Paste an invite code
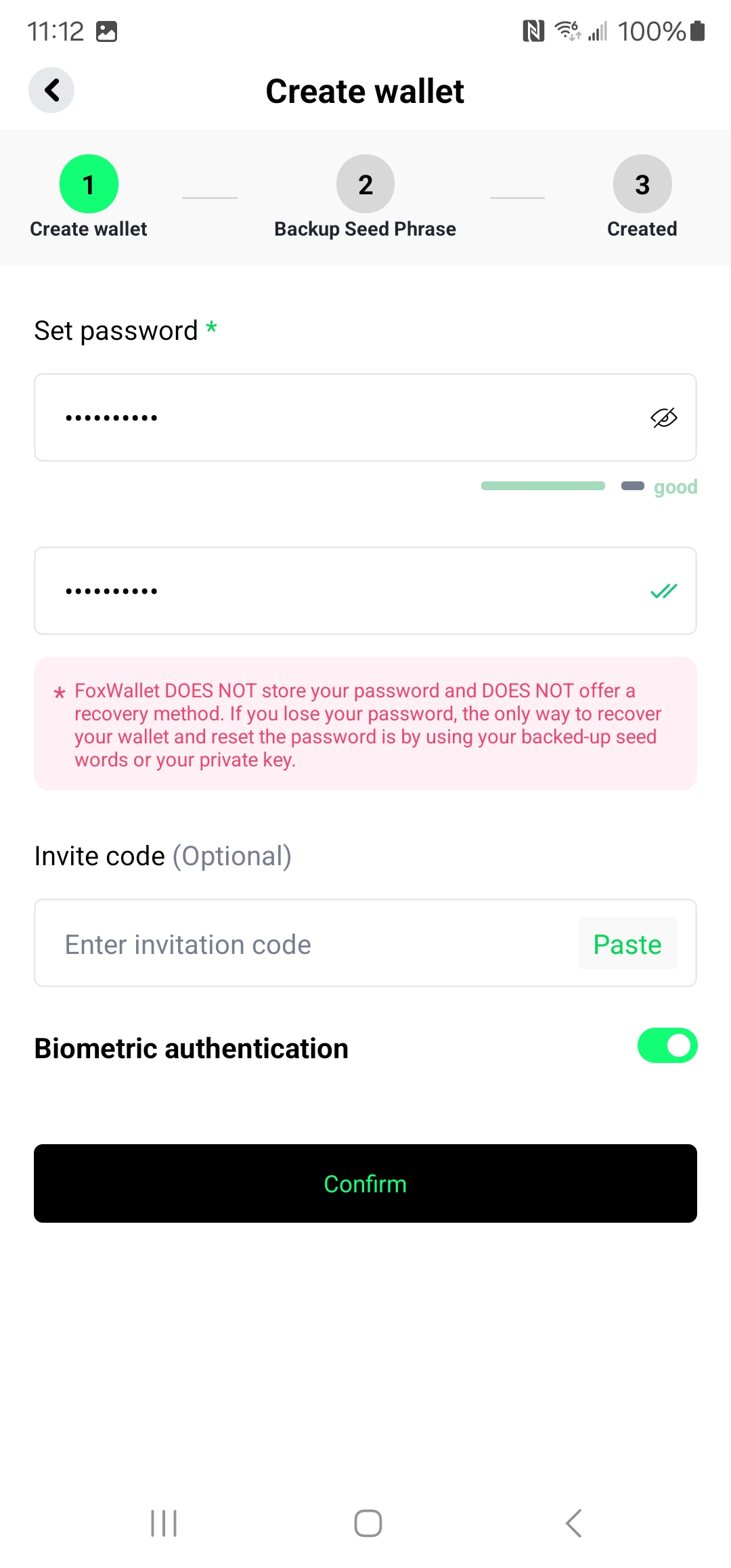This screenshot has height=1568, width=731. [x=627, y=944]
